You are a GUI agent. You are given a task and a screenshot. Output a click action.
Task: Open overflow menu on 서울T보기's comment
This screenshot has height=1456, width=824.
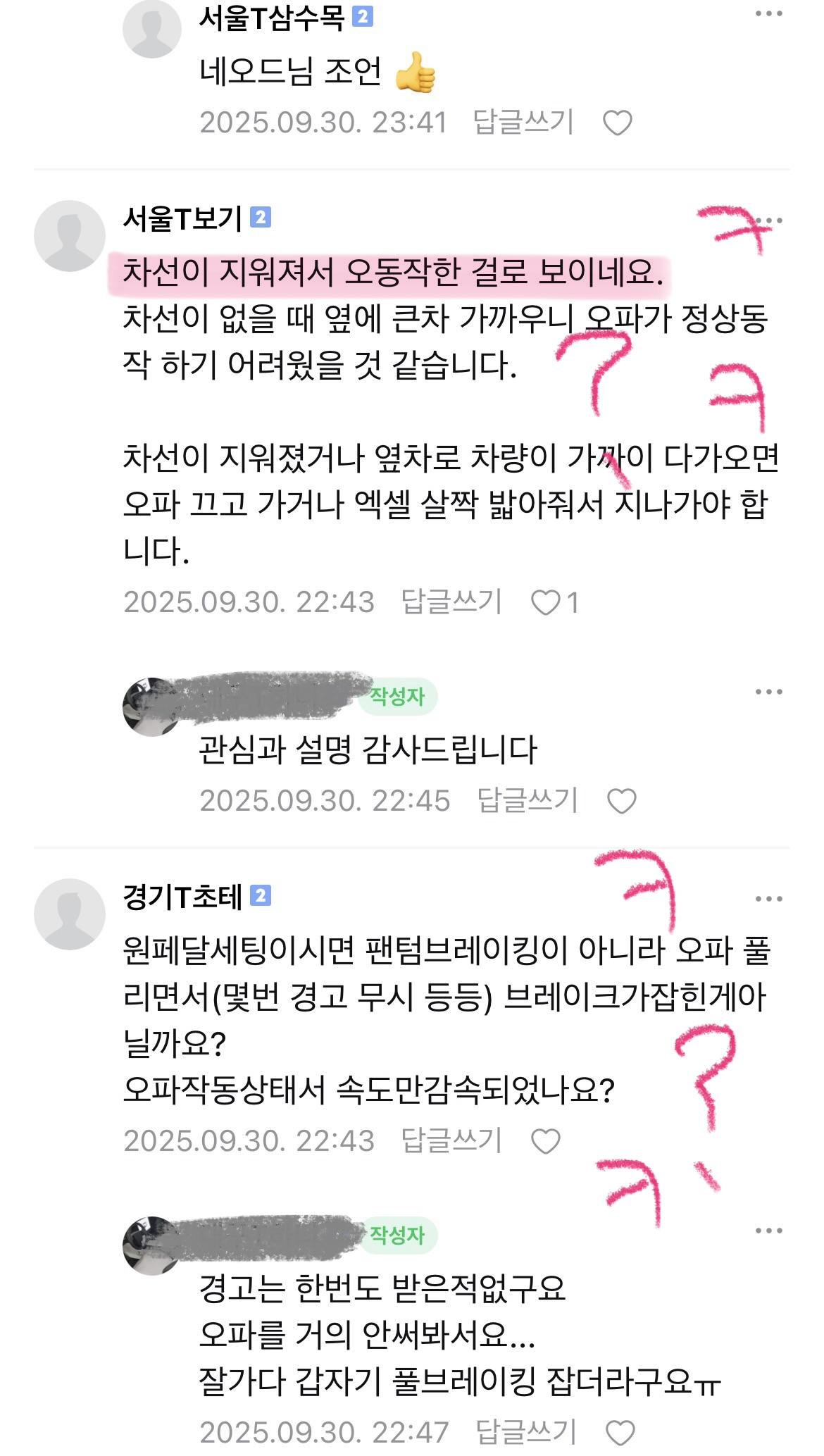(768, 220)
